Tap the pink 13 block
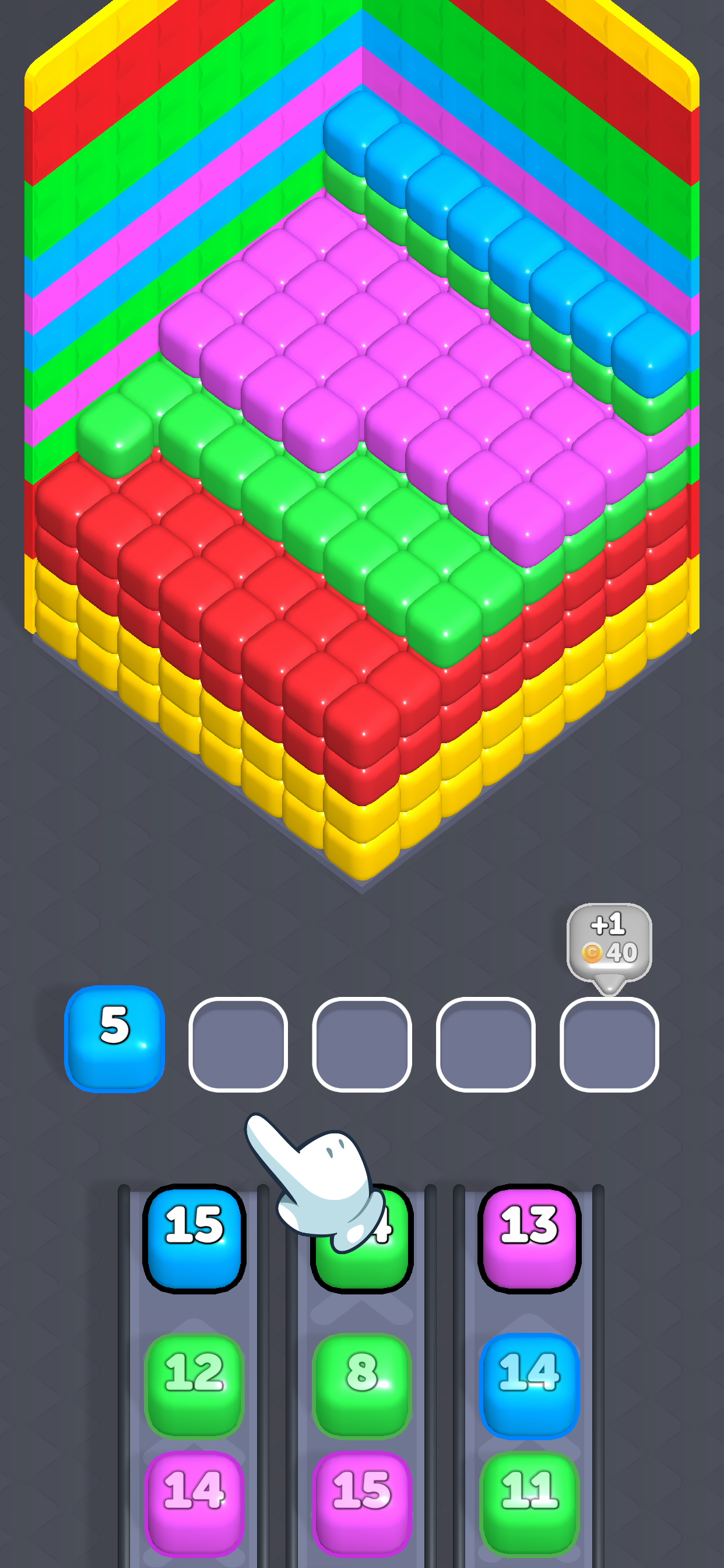Viewport: 724px width, 1568px height. pos(529,1237)
